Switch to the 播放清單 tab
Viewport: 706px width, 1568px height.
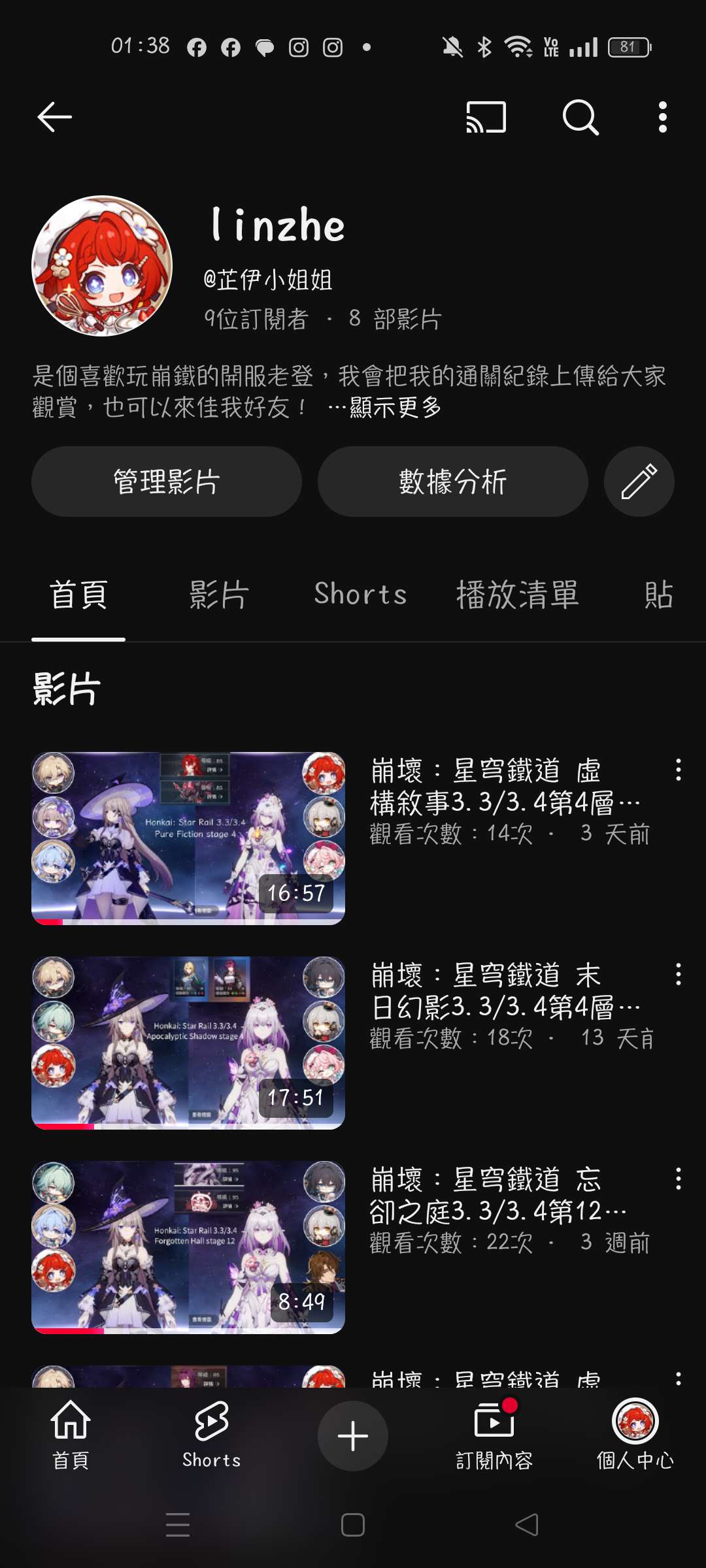coord(517,595)
